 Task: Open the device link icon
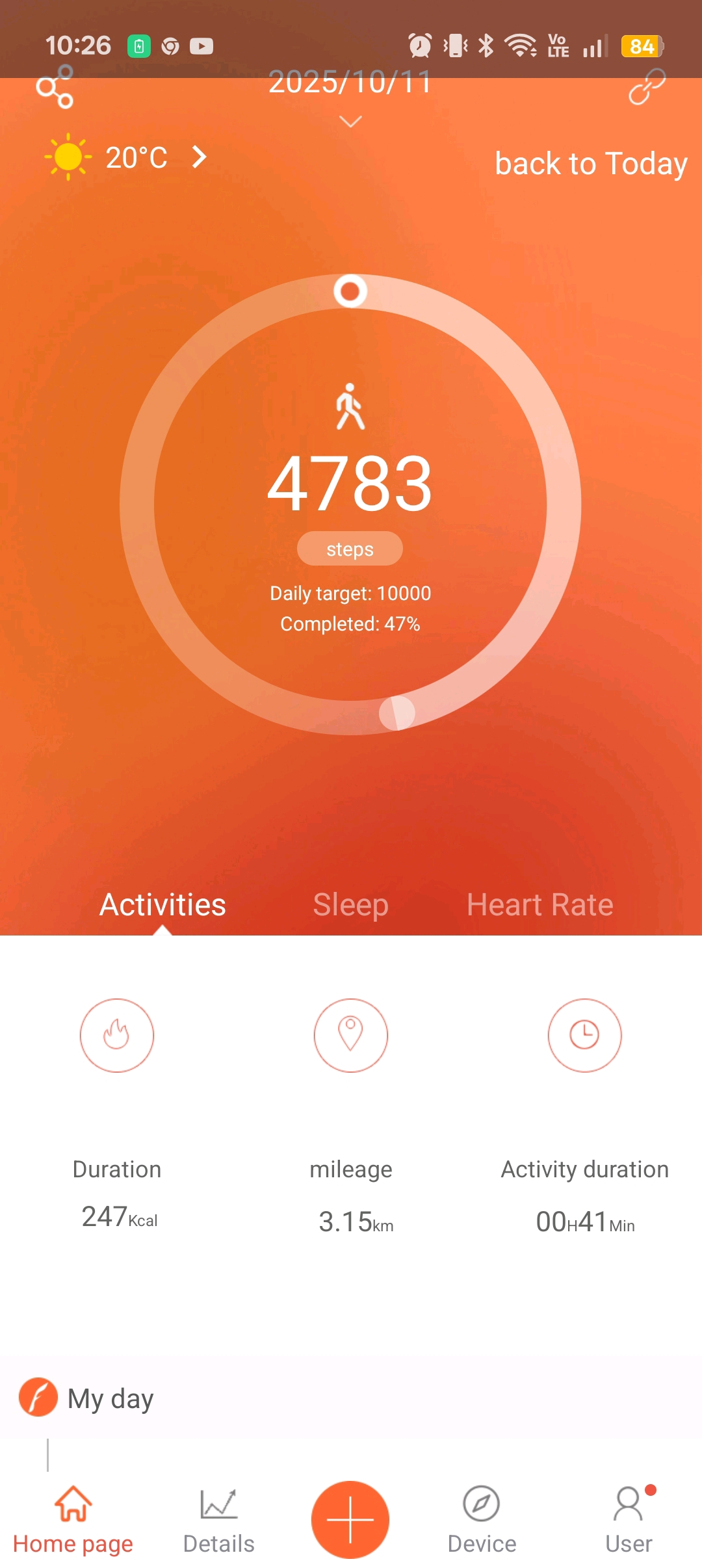tap(647, 88)
